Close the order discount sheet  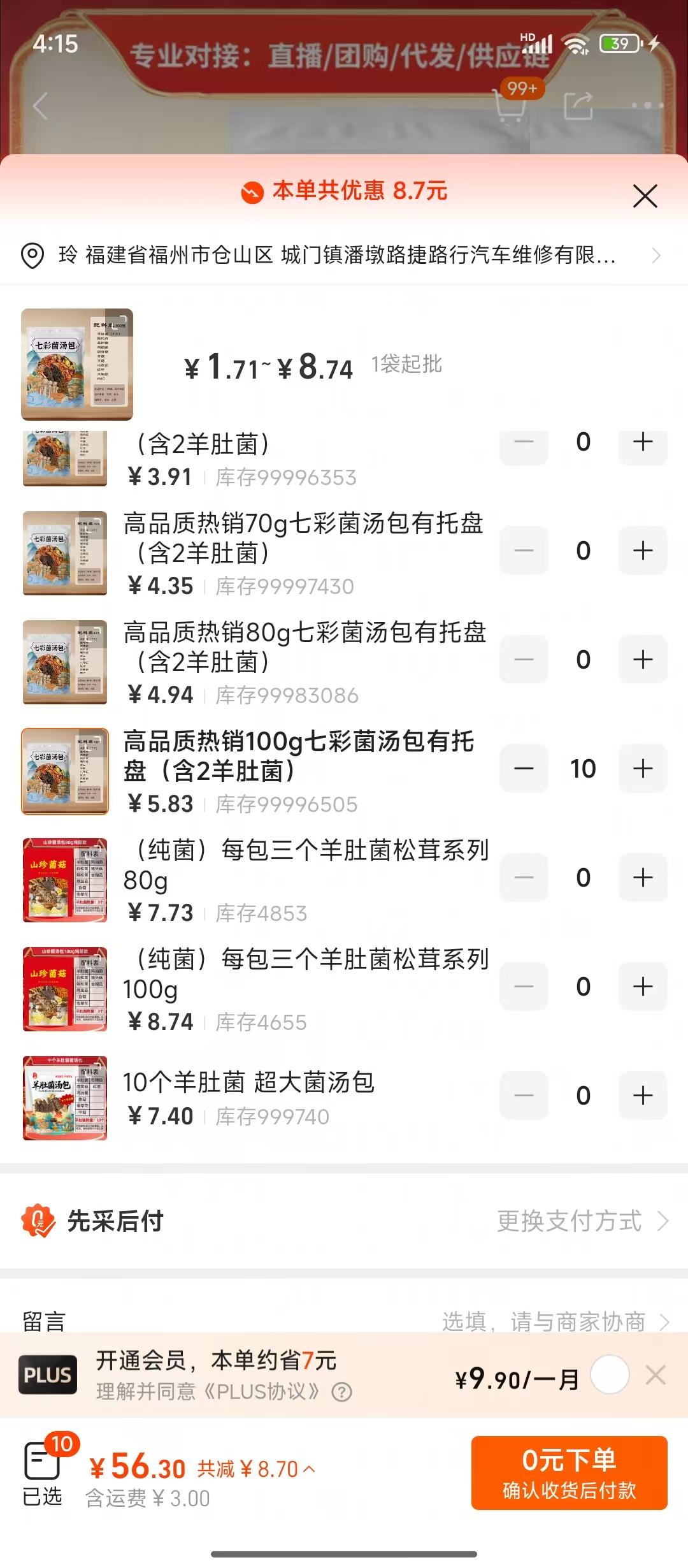645,196
